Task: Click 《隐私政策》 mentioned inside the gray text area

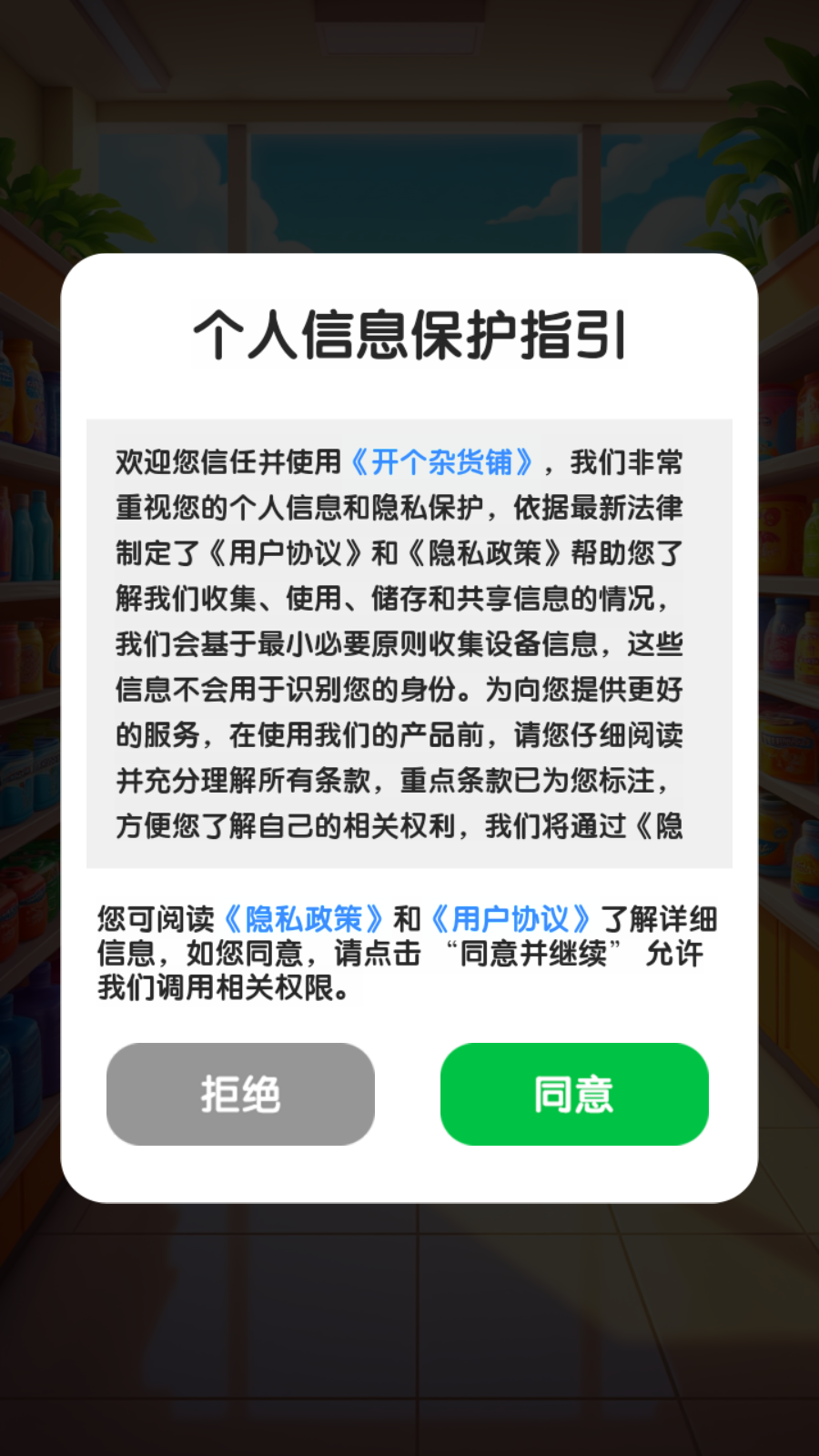Action: 486,550
